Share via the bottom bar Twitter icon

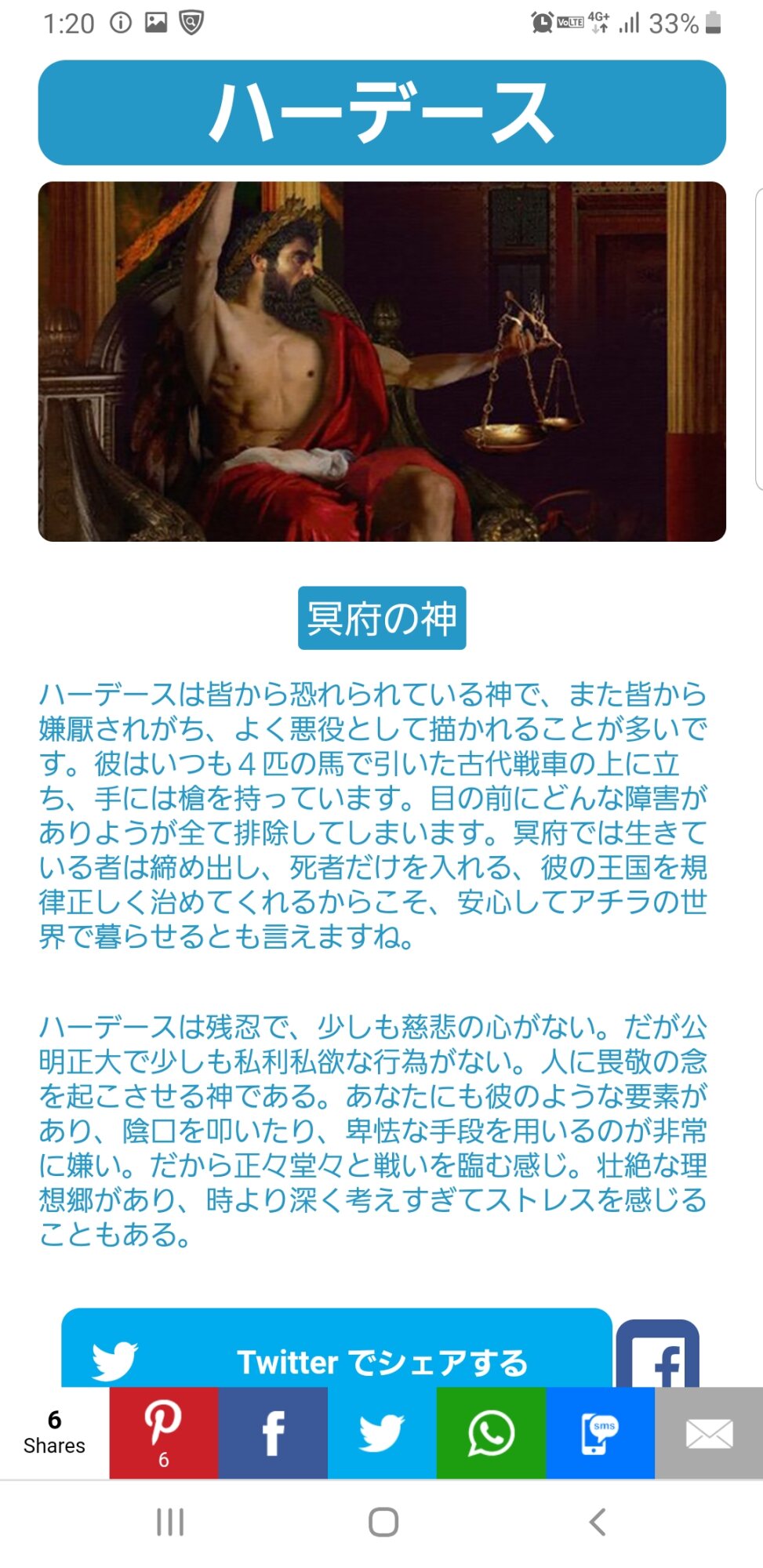[382, 1433]
